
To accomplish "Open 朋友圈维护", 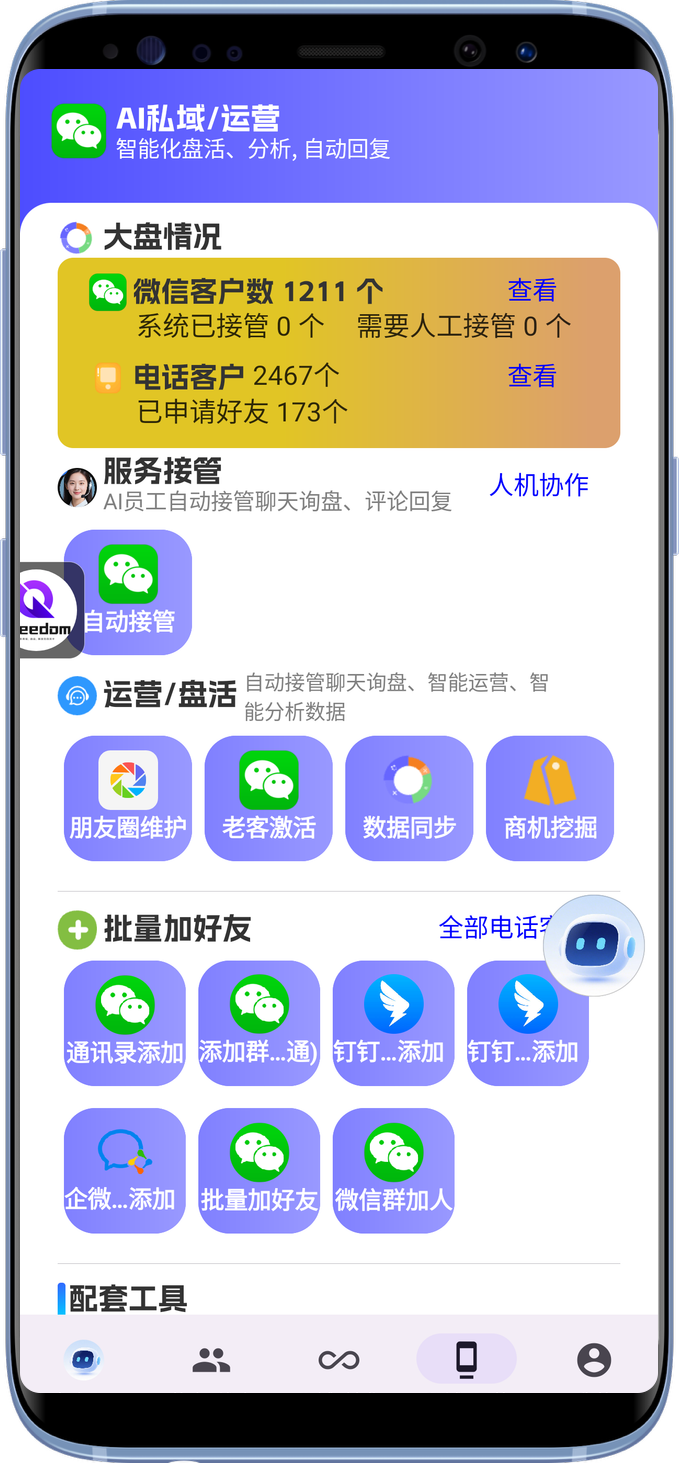I will [x=128, y=797].
